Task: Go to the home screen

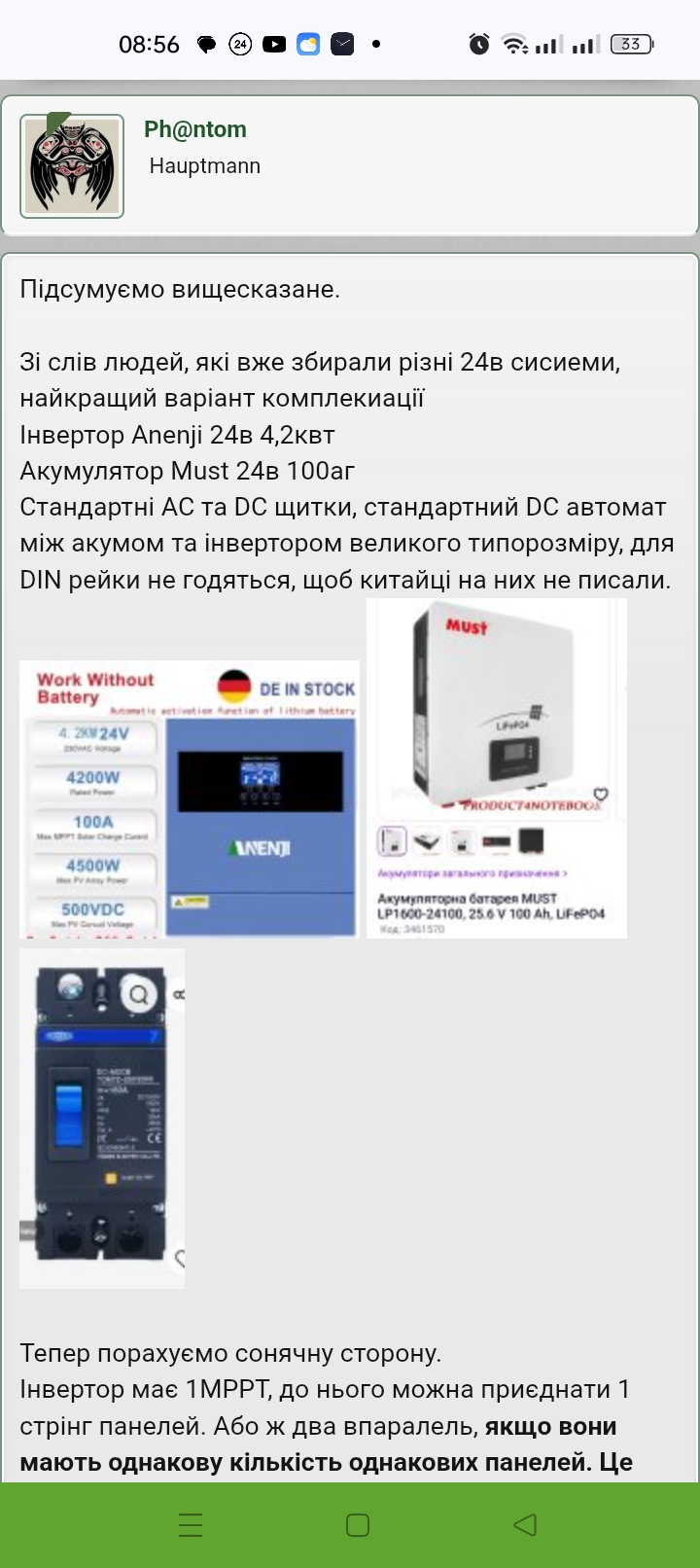Action: [358, 1524]
